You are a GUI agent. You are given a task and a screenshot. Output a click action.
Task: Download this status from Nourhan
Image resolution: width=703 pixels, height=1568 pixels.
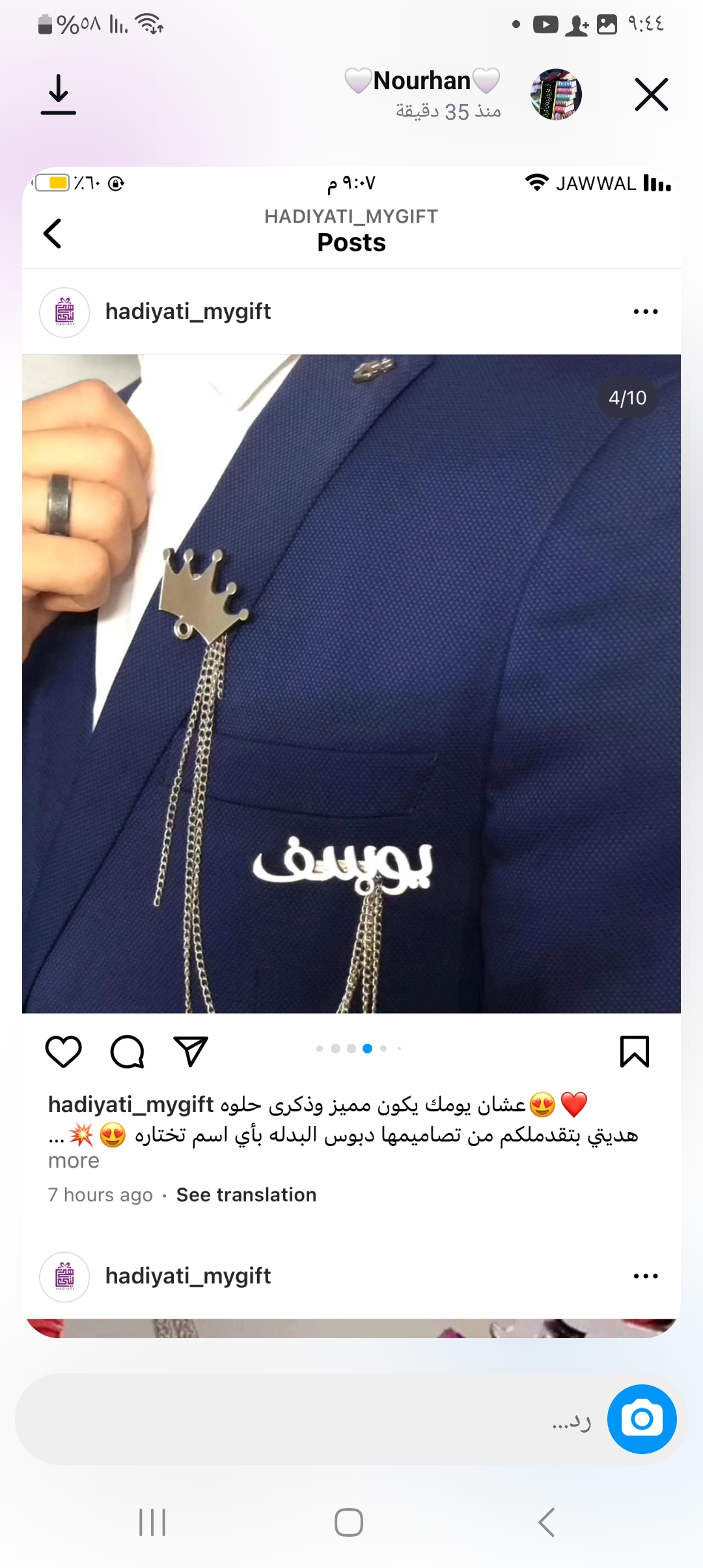point(59,95)
